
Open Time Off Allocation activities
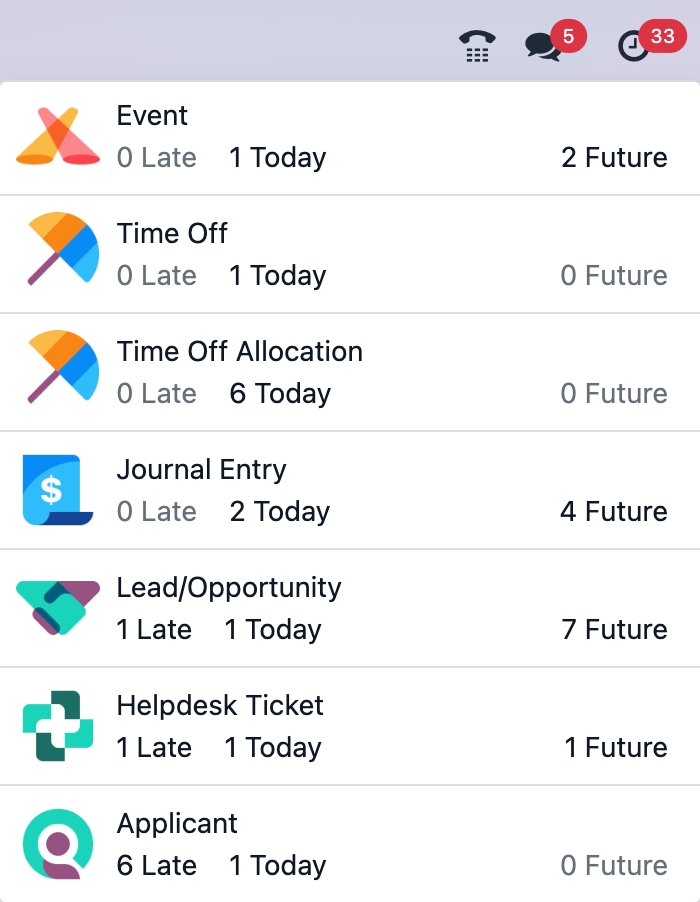click(x=239, y=352)
